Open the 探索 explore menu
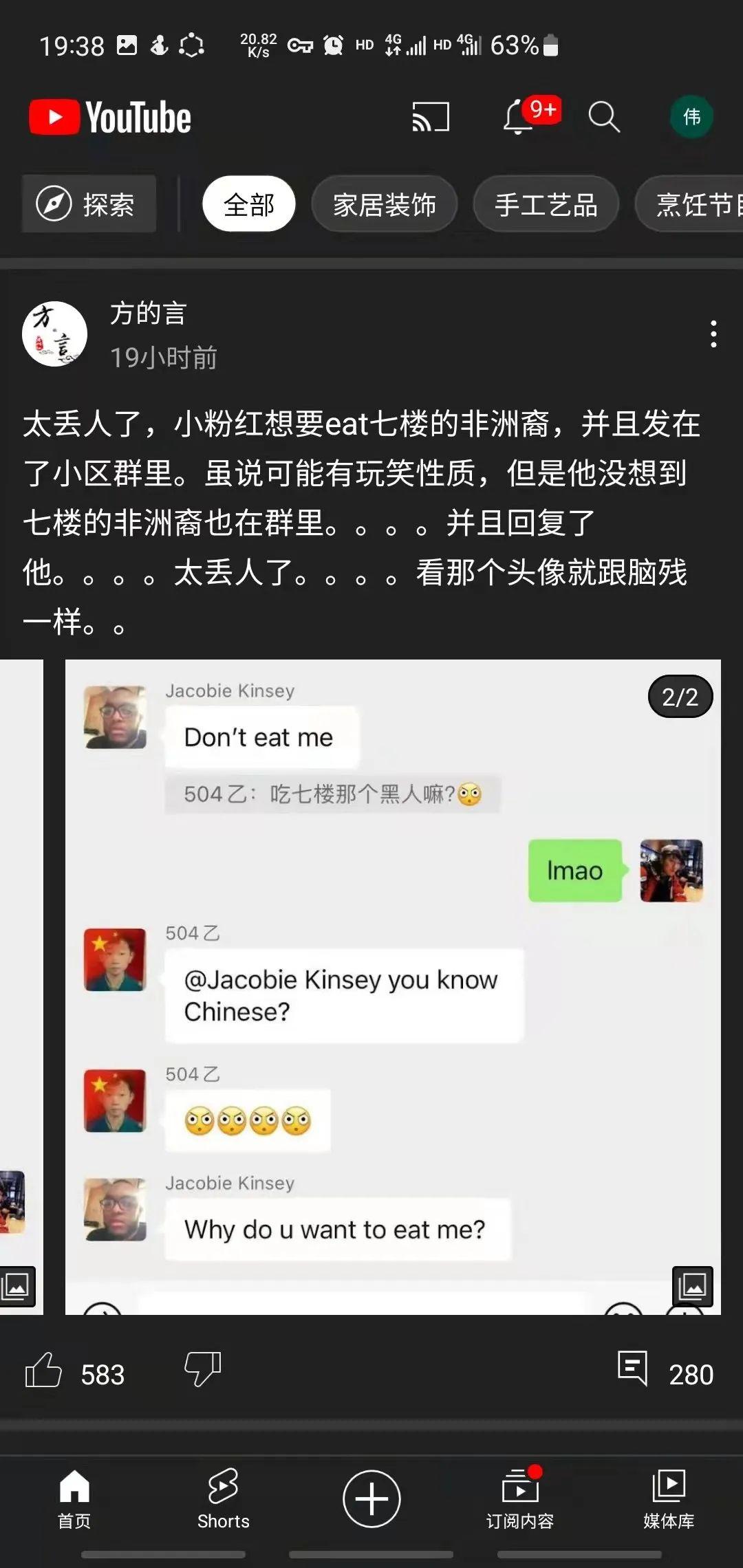The height and width of the screenshot is (1568, 743). (x=89, y=204)
